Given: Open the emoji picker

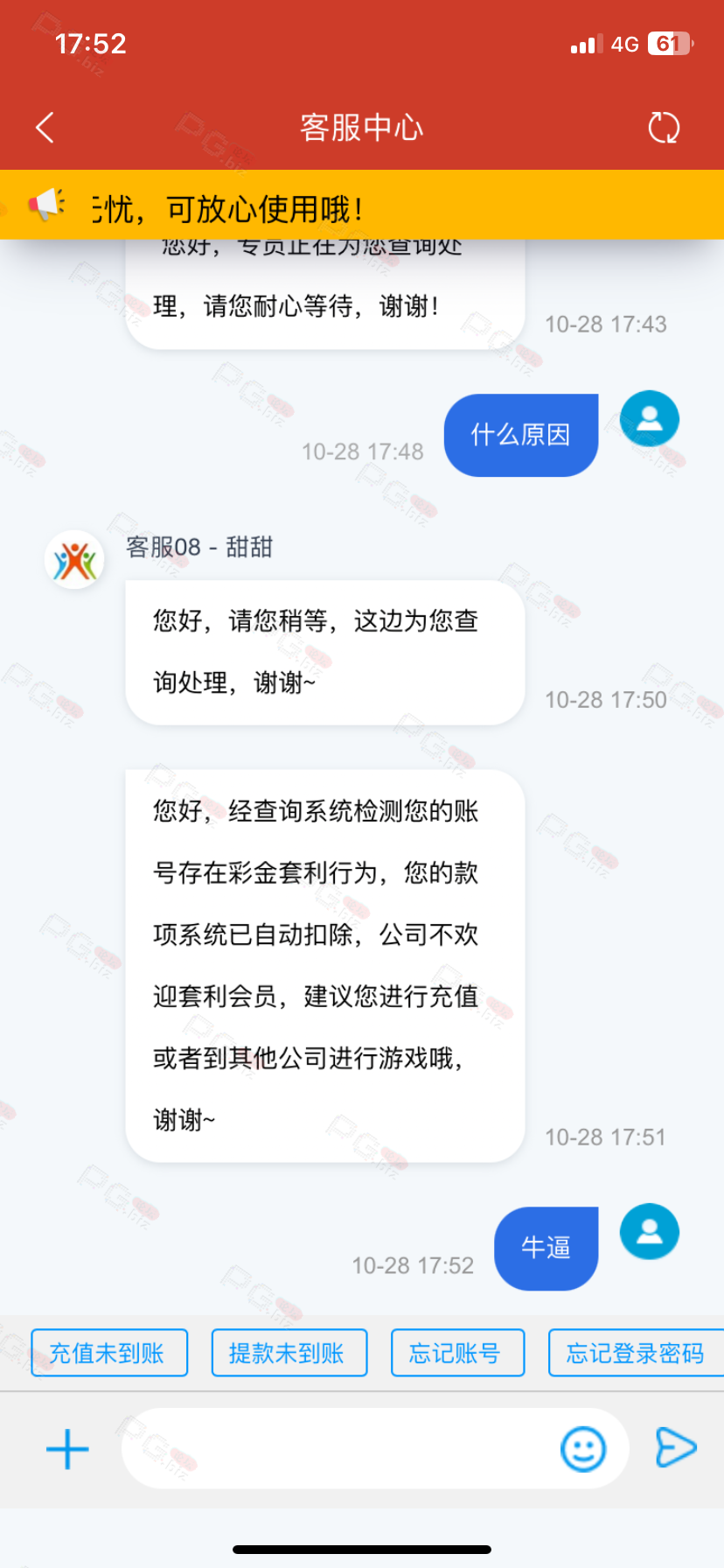Looking at the screenshot, I should pyautogui.click(x=582, y=1449).
